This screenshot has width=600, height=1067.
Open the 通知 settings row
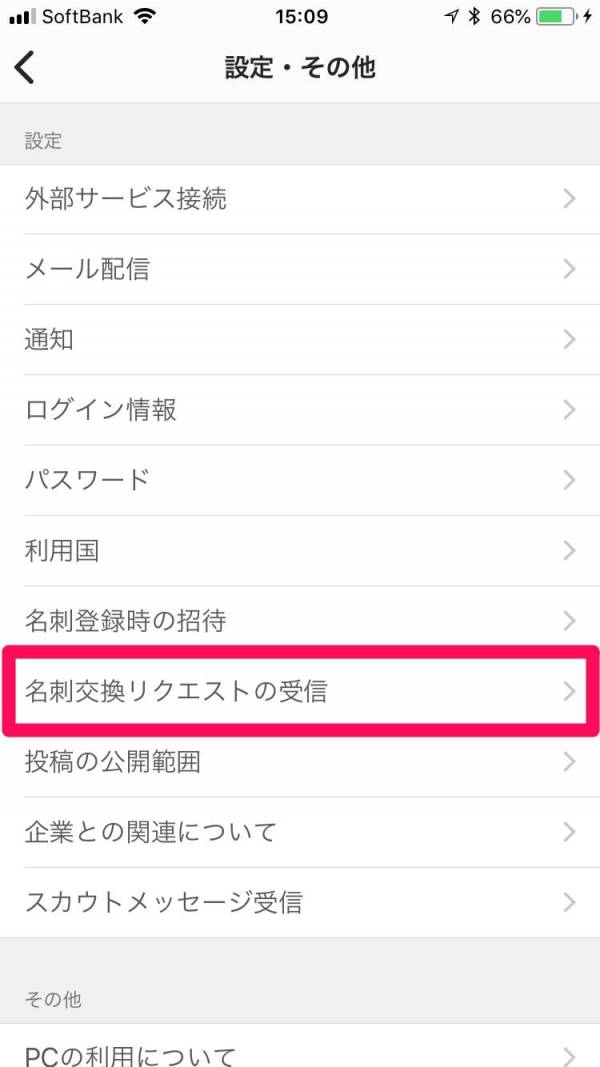(300, 339)
